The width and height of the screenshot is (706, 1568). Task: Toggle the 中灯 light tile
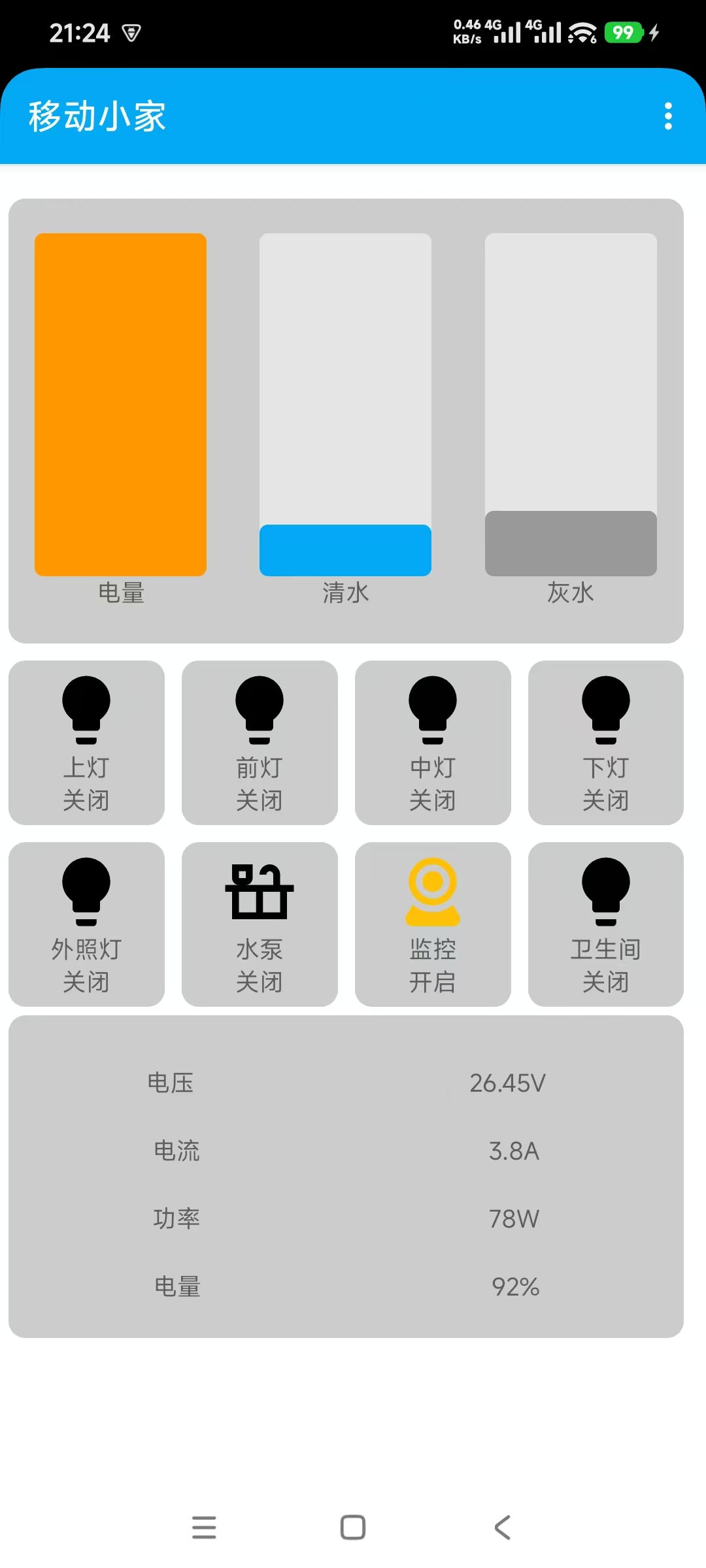pyautogui.click(x=433, y=742)
